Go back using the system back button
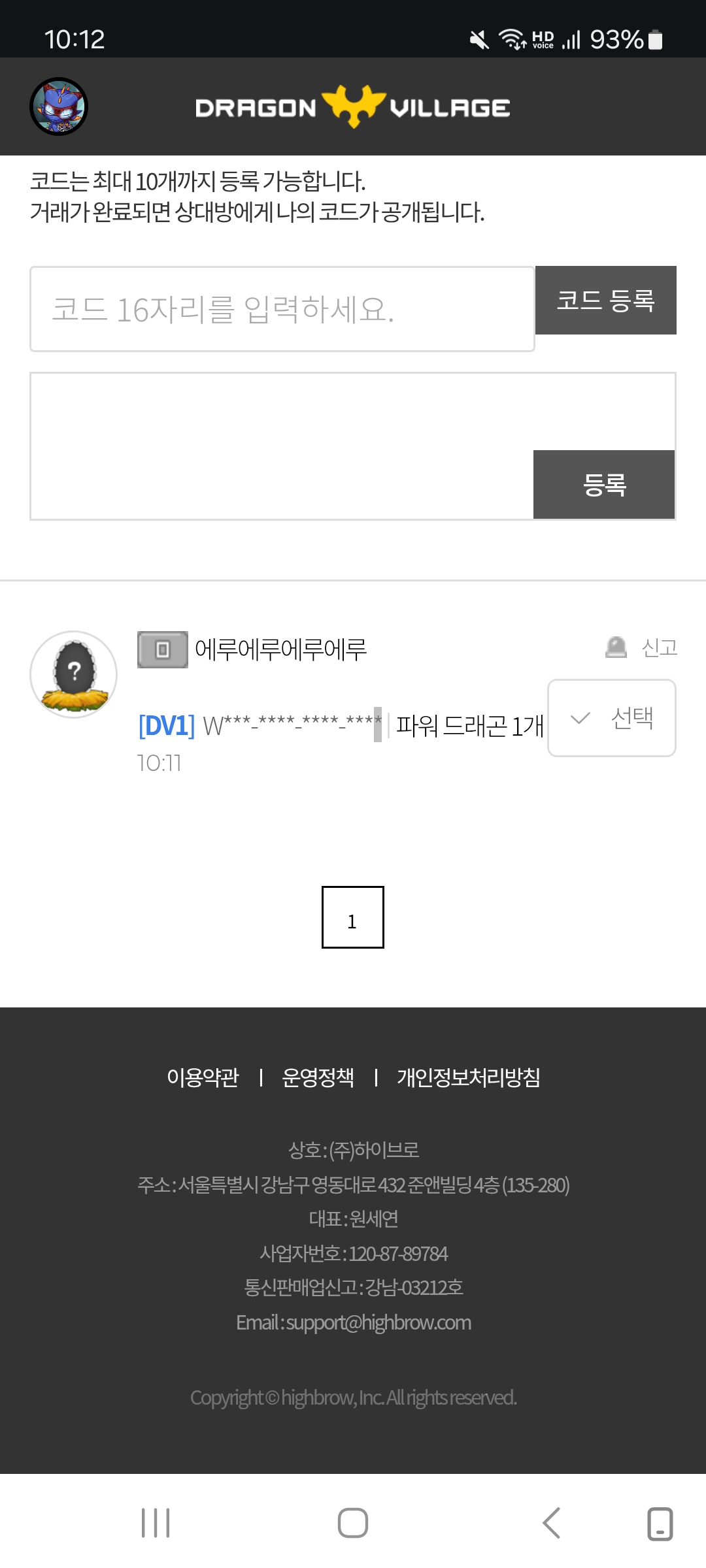Image resolution: width=706 pixels, height=1568 pixels. click(551, 1523)
